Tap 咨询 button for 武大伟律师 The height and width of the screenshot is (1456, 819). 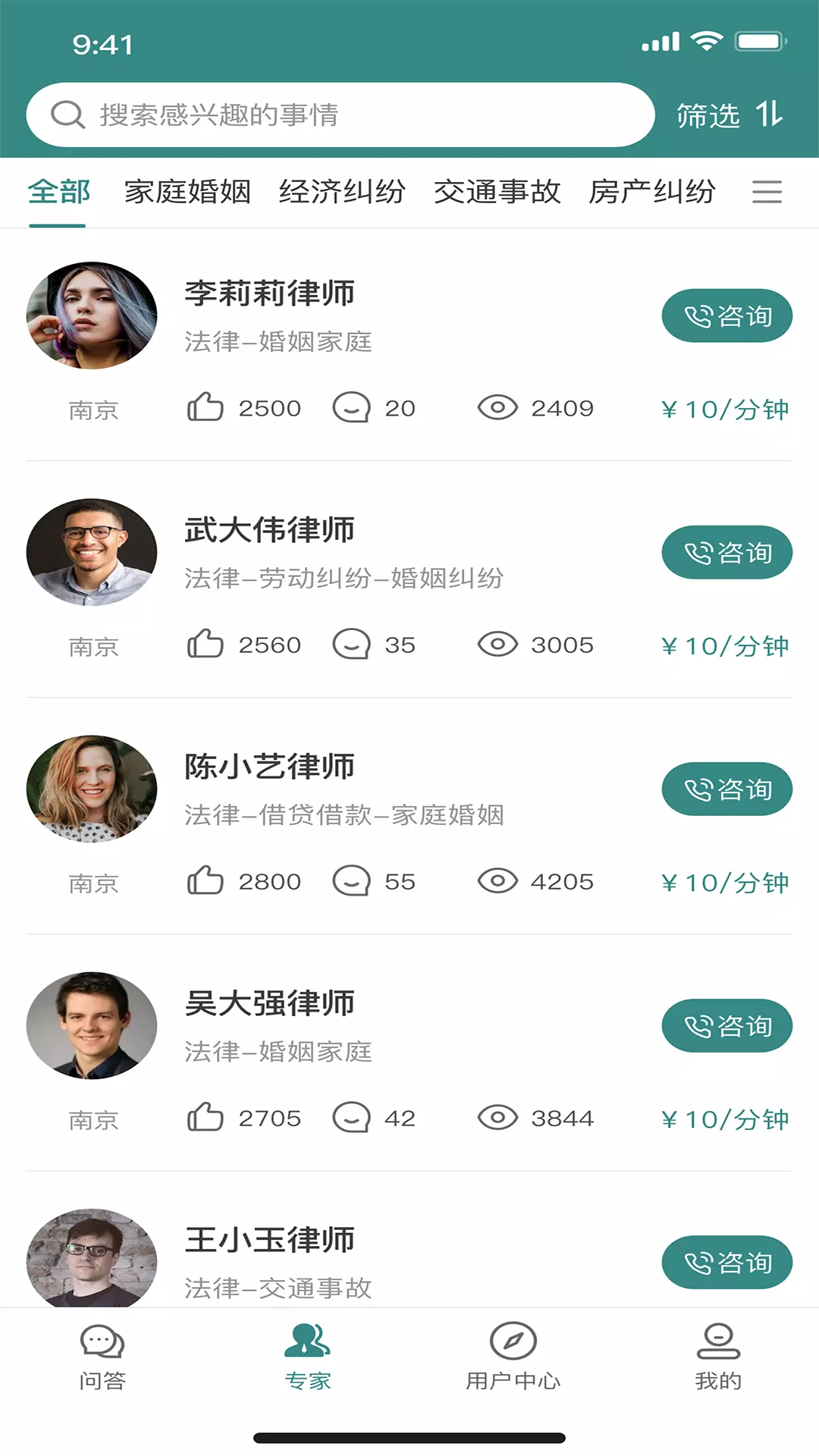(727, 552)
